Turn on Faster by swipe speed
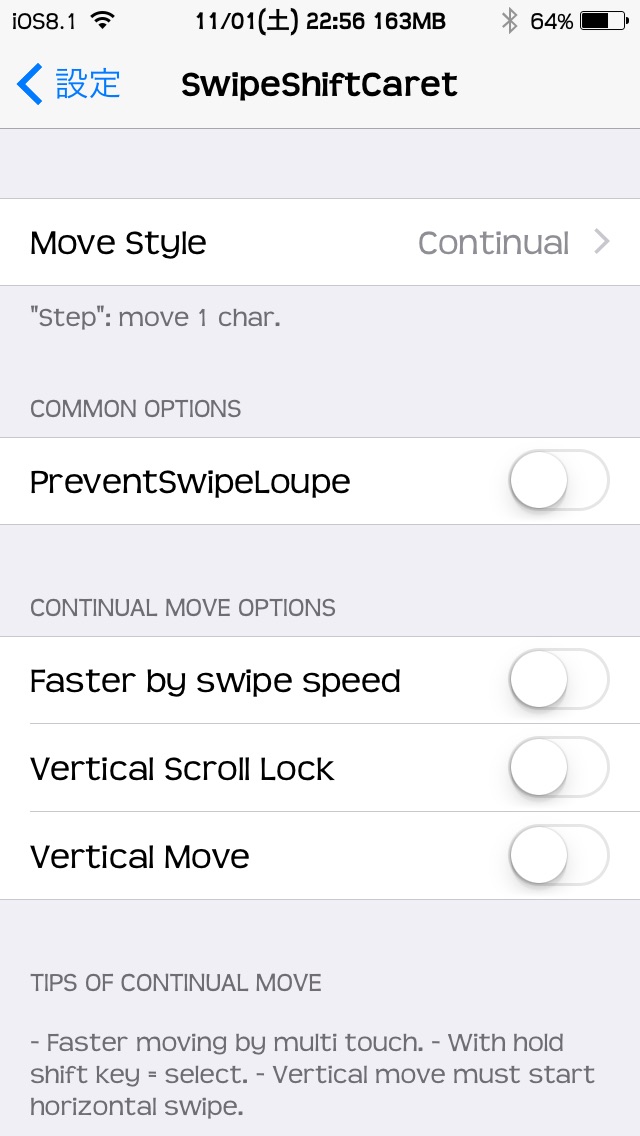This screenshot has height=1136, width=640. coord(559,680)
